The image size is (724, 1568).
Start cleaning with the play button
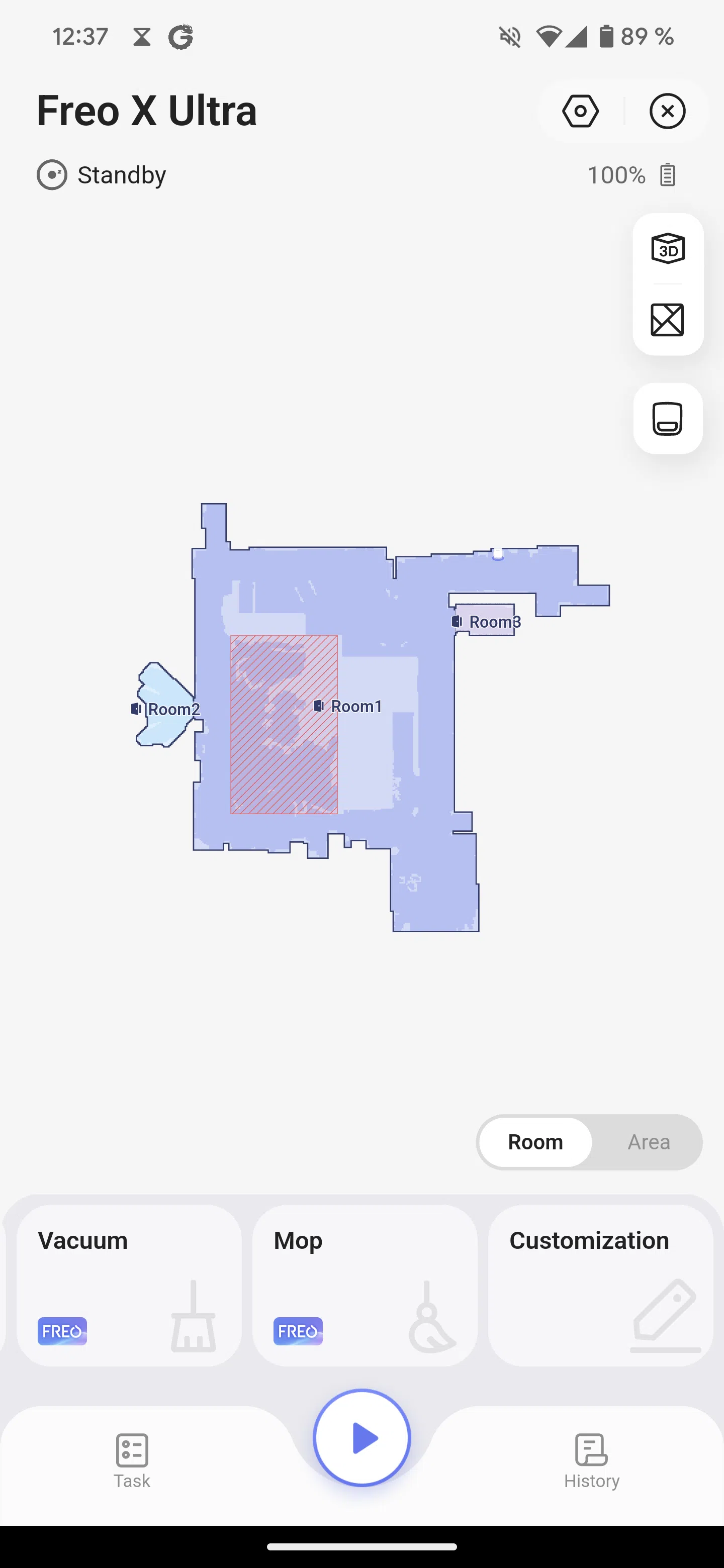point(363,1438)
